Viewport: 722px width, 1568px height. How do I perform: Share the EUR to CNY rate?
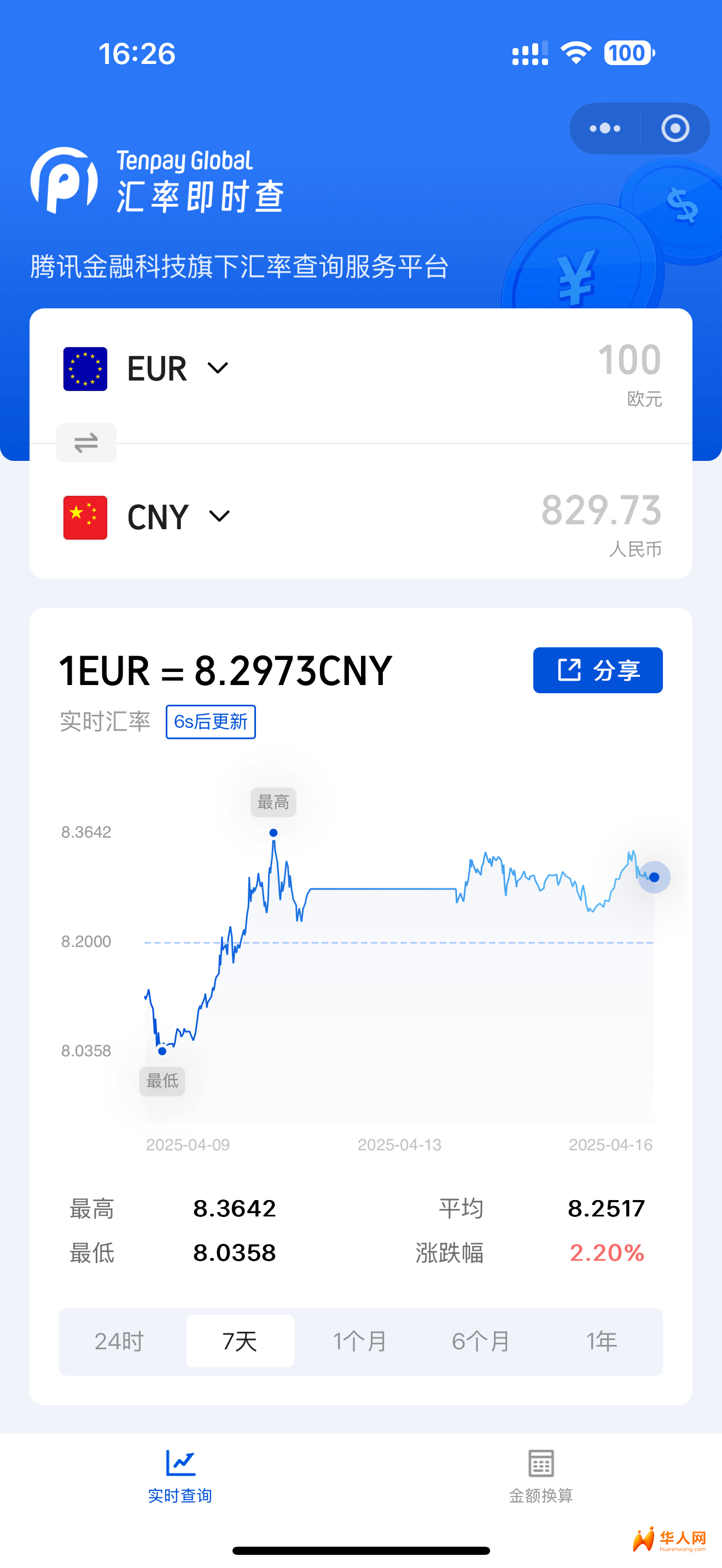(597, 670)
